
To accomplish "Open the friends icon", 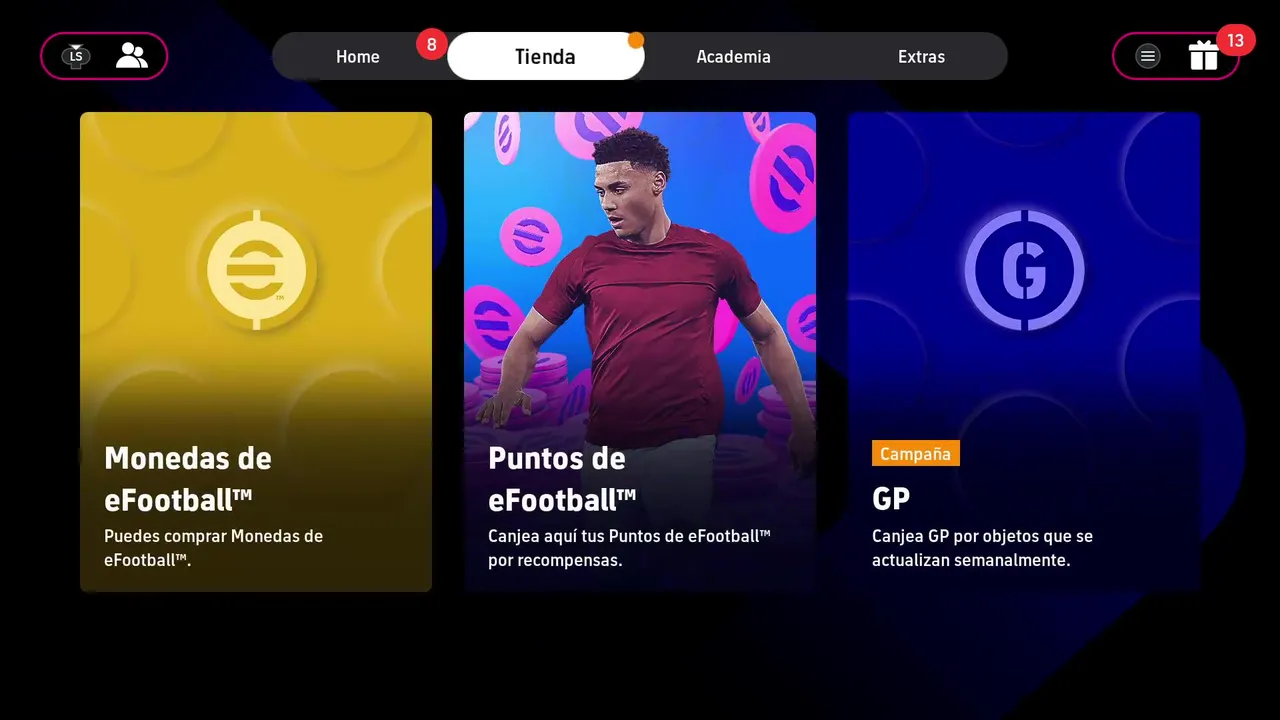I will click(x=131, y=56).
